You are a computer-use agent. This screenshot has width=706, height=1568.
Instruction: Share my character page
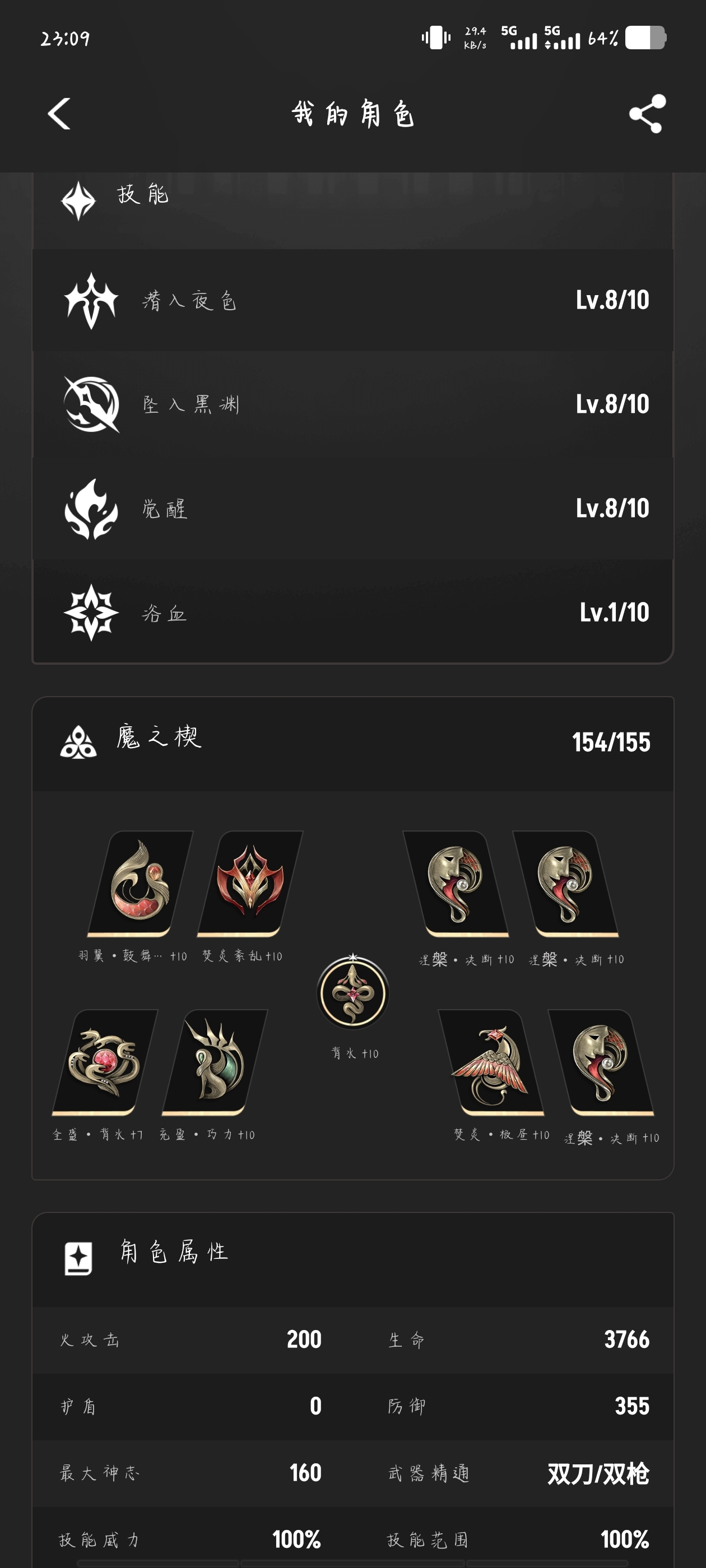click(647, 114)
